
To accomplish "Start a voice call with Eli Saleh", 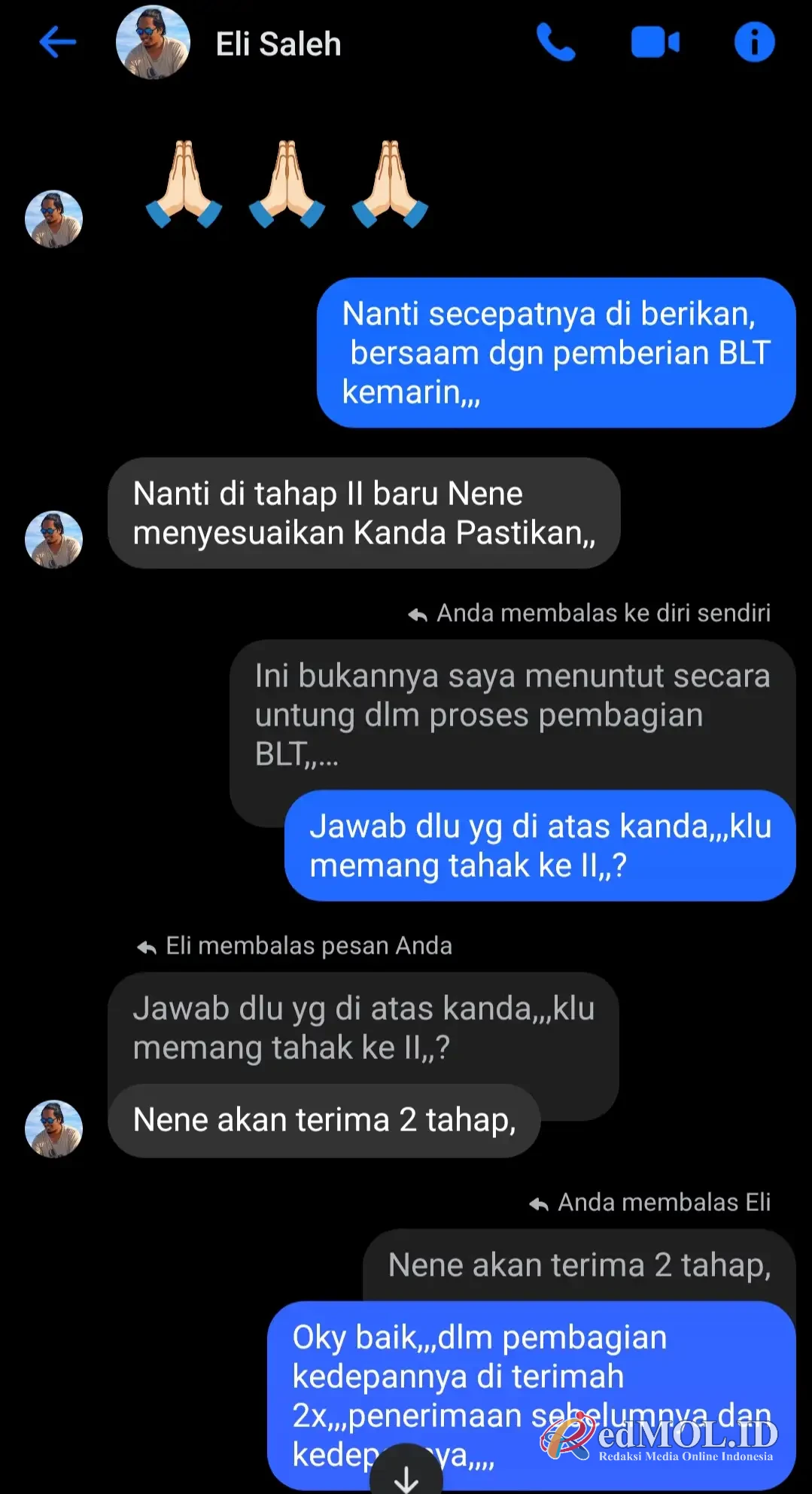I will (x=555, y=42).
